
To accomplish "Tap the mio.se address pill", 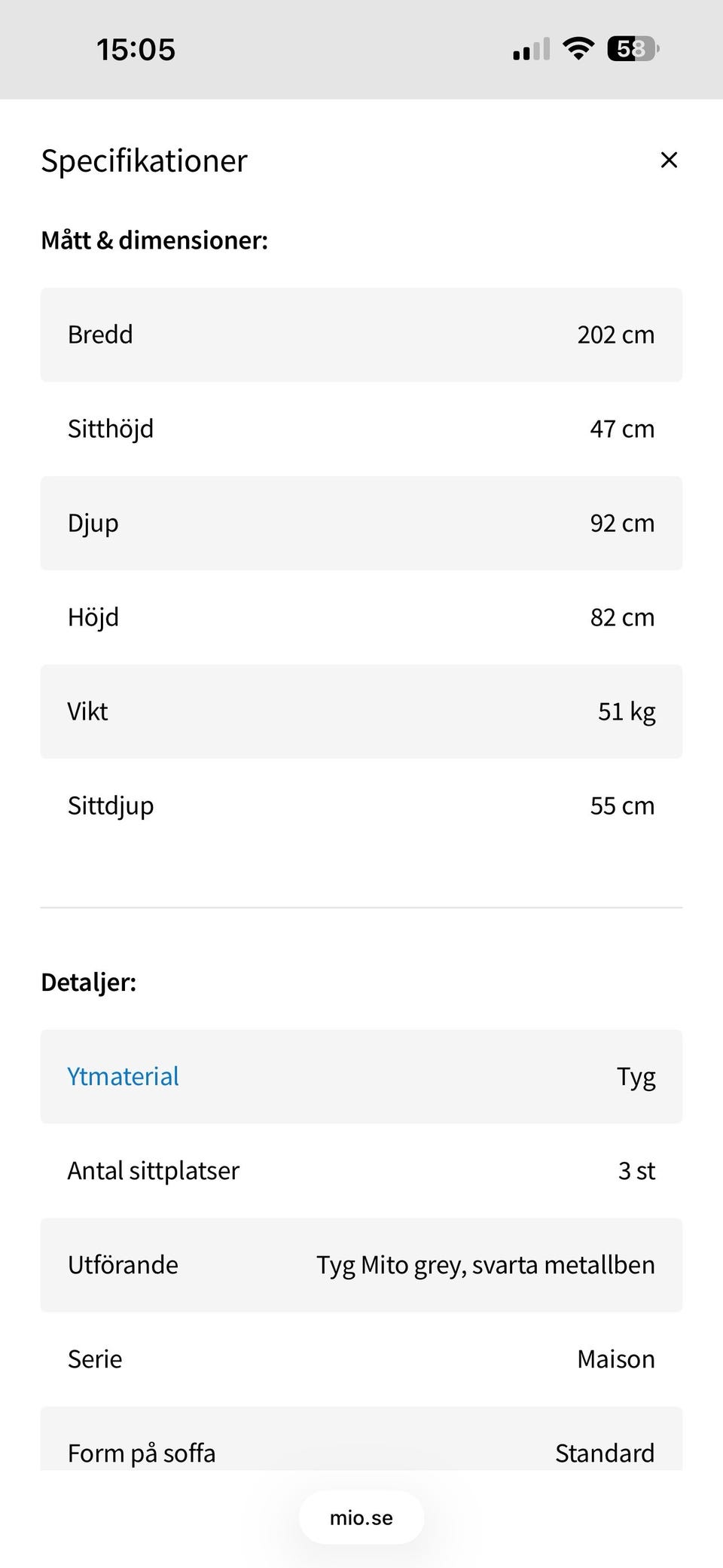I will [361, 1518].
